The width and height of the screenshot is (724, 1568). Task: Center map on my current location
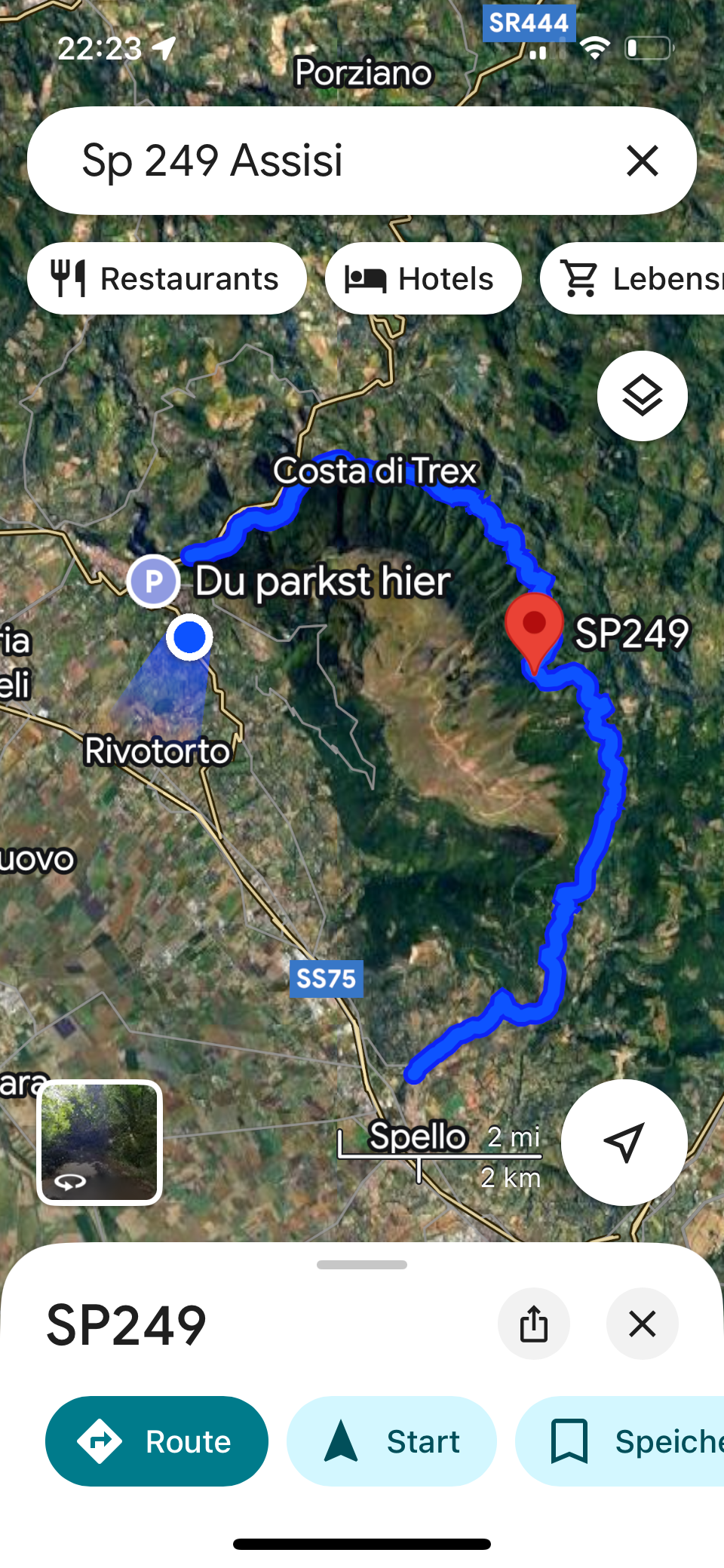[x=624, y=1142]
